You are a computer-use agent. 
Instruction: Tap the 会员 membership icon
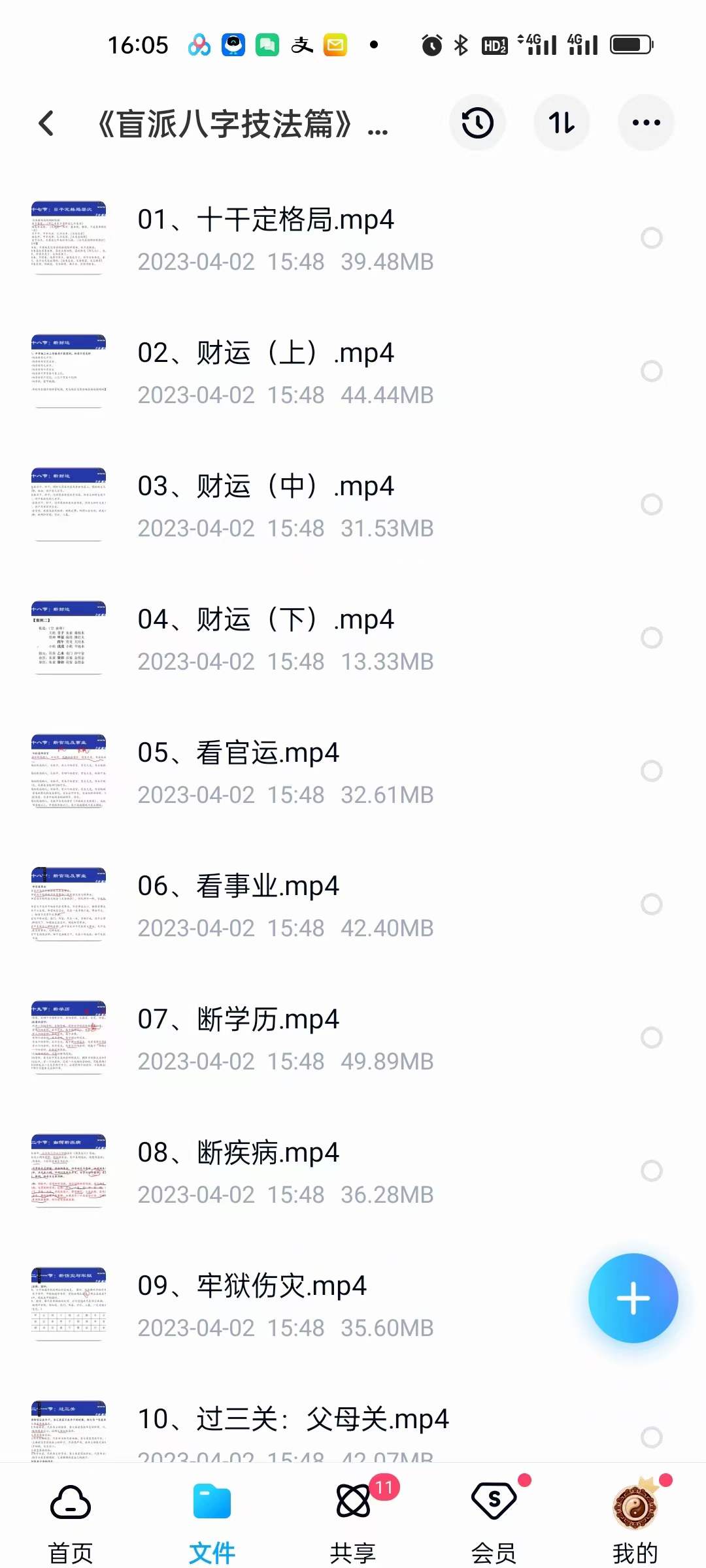click(x=494, y=1499)
